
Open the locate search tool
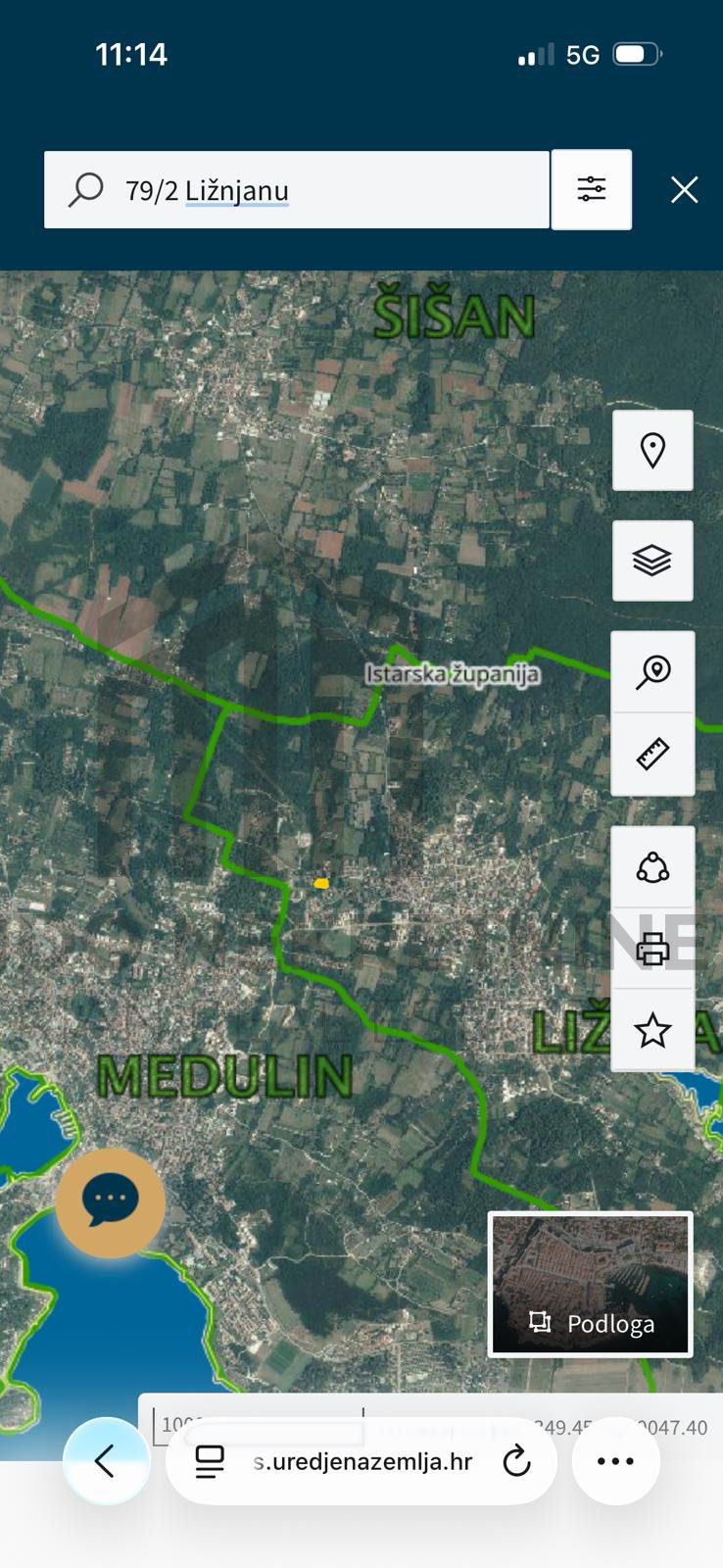click(x=652, y=672)
